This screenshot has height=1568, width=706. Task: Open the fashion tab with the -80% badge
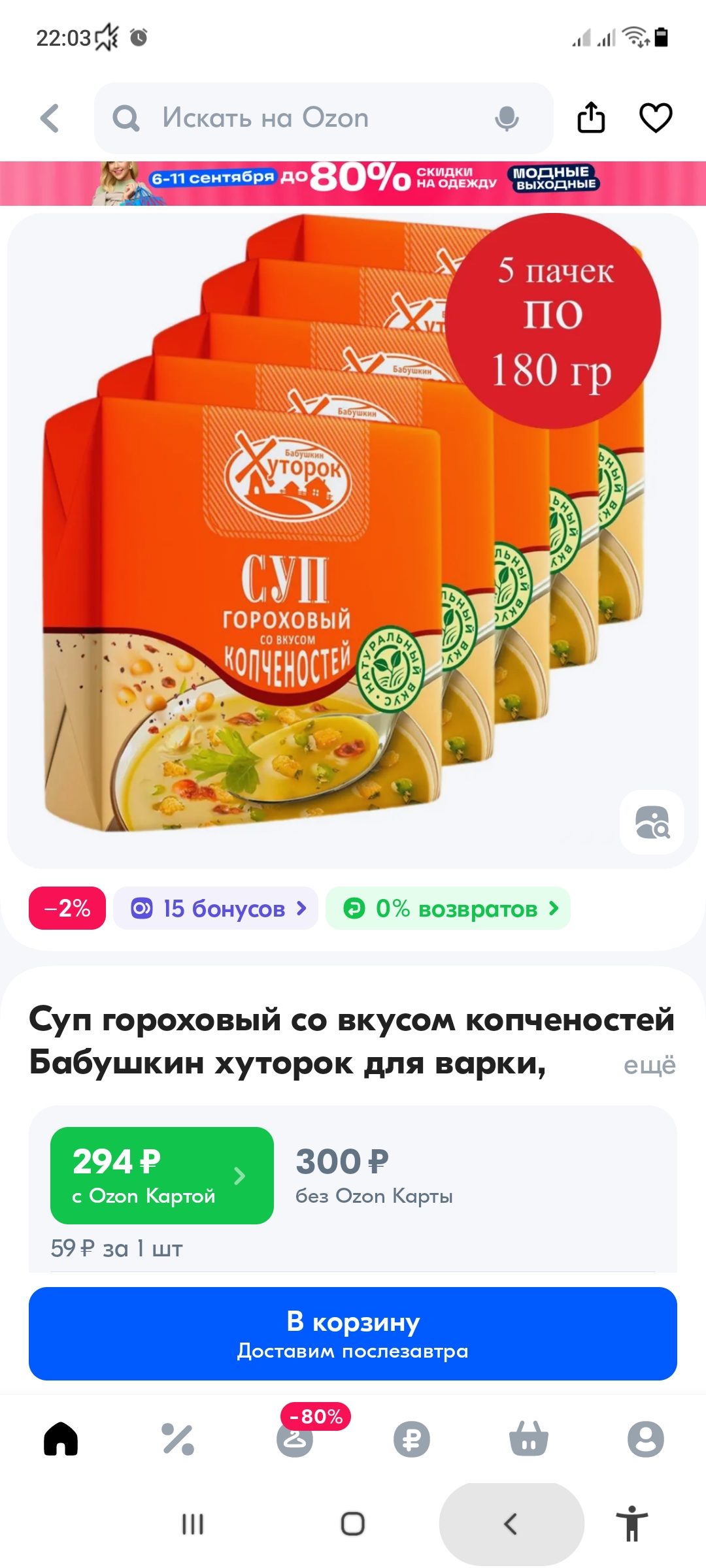[295, 1439]
